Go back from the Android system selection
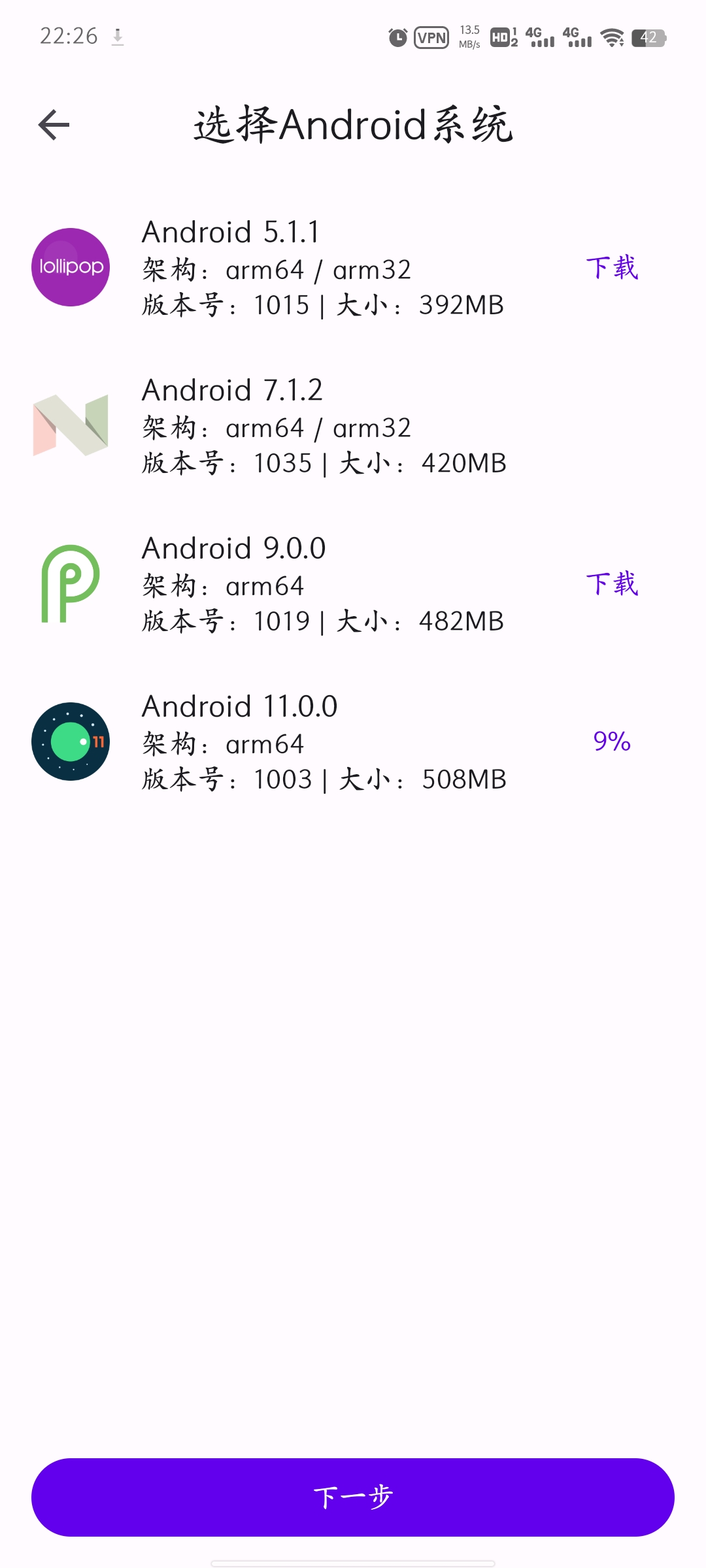Image resolution: width=706 pixels, height=1568 pixels. 54,125
